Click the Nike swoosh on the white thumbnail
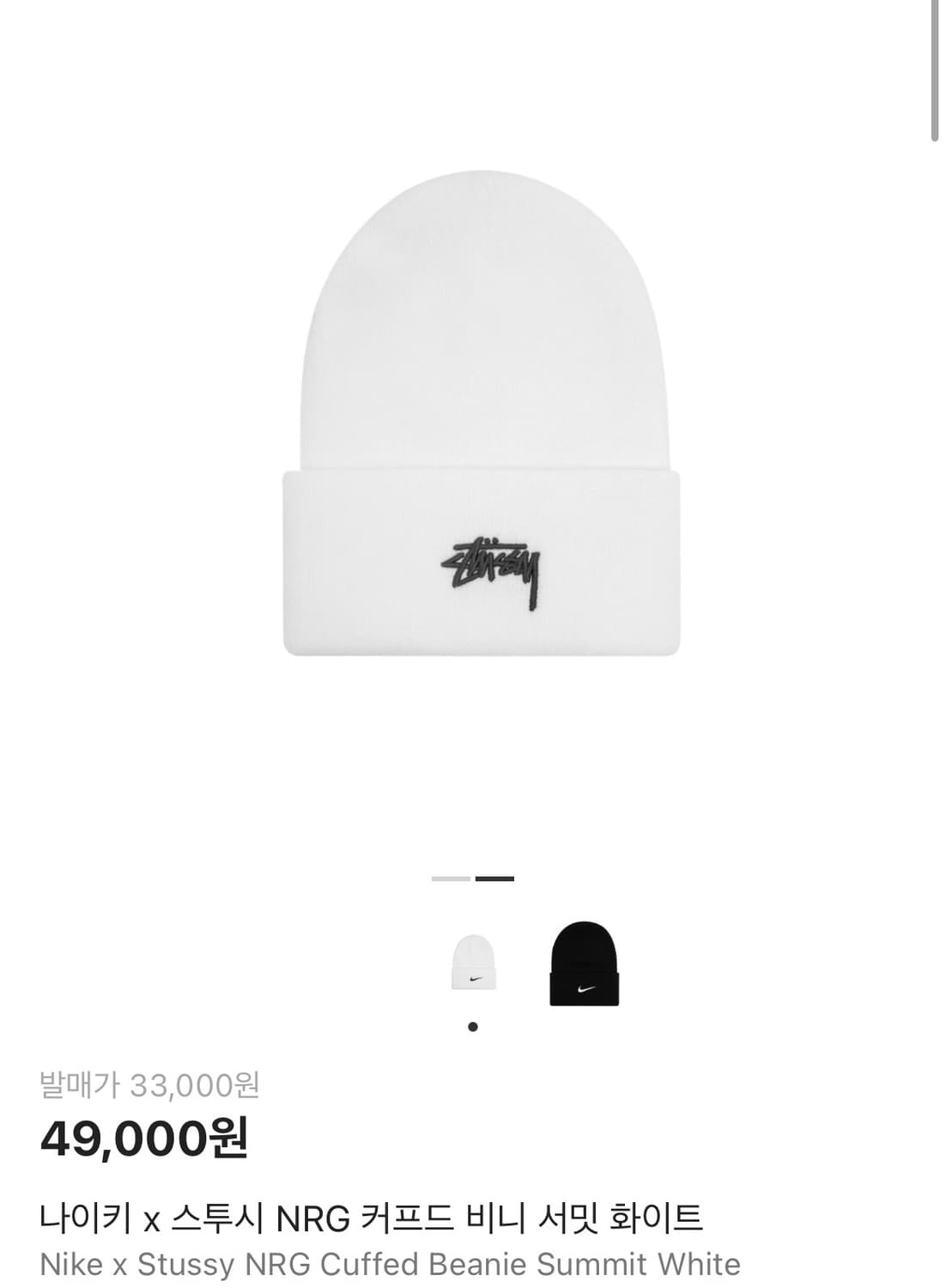This screenshot has width=946, height=1288. pyautogui.click(x=473, y=978)
